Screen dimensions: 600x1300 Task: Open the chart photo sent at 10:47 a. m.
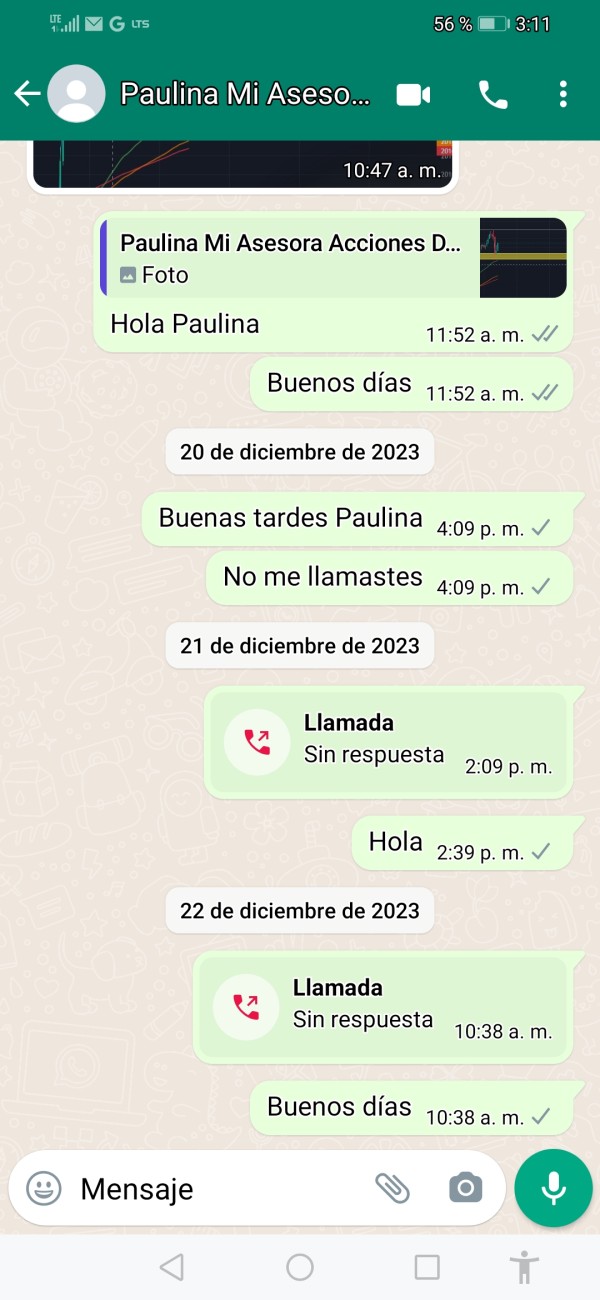point(244,165)
